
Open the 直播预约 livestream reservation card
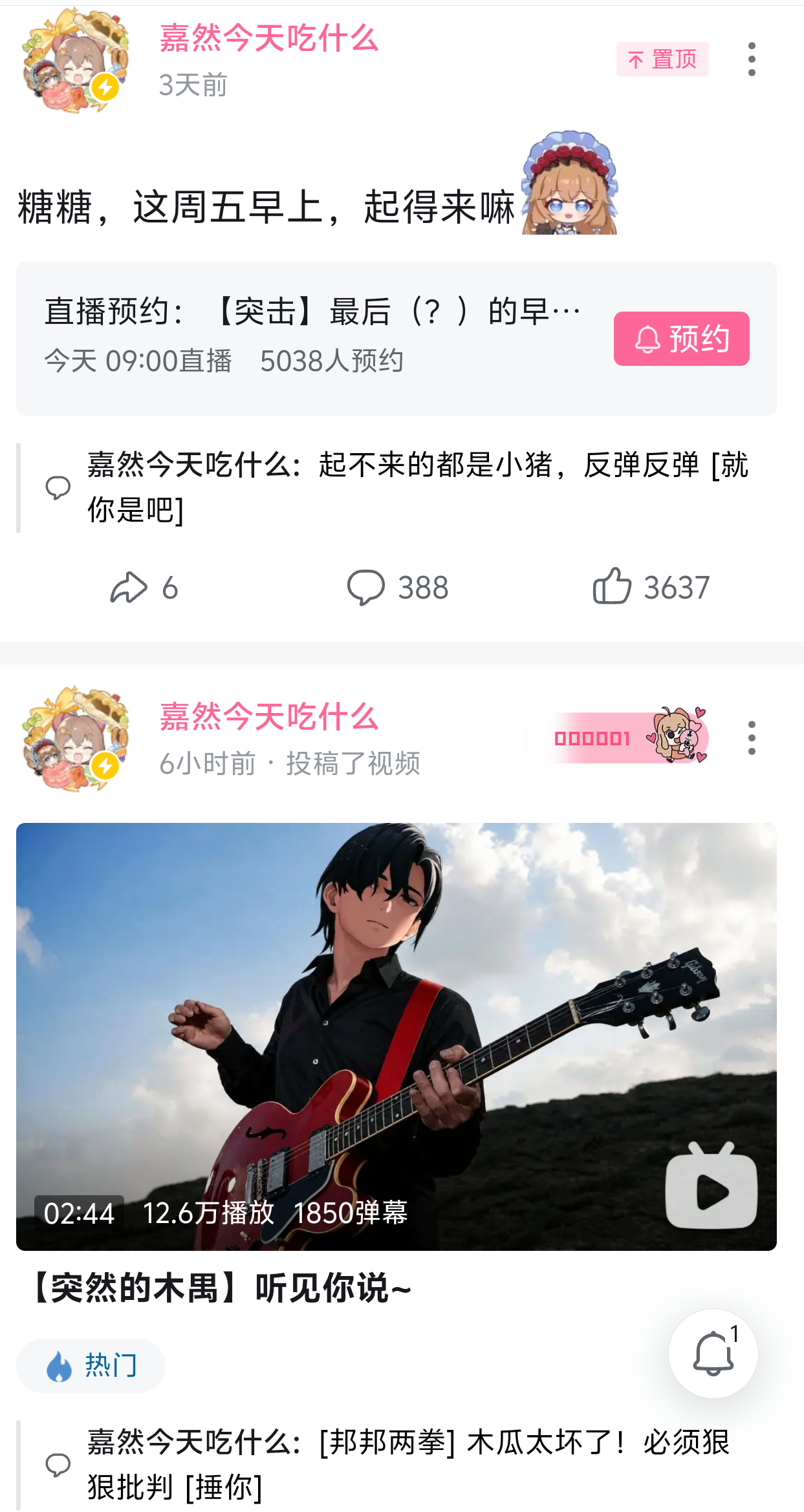(396, 339)
